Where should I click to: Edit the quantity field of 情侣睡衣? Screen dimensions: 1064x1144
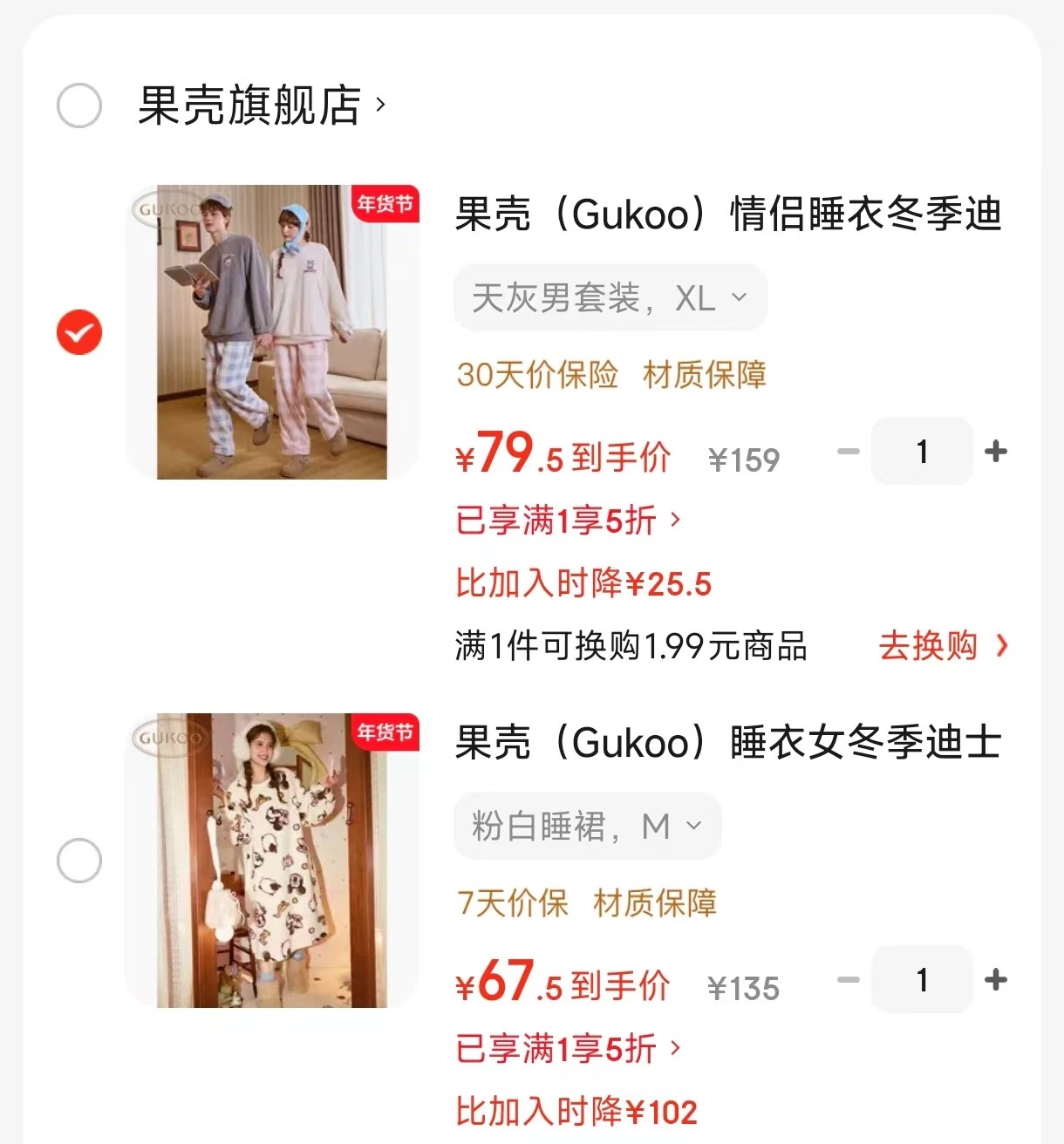[x=922, y=452]
